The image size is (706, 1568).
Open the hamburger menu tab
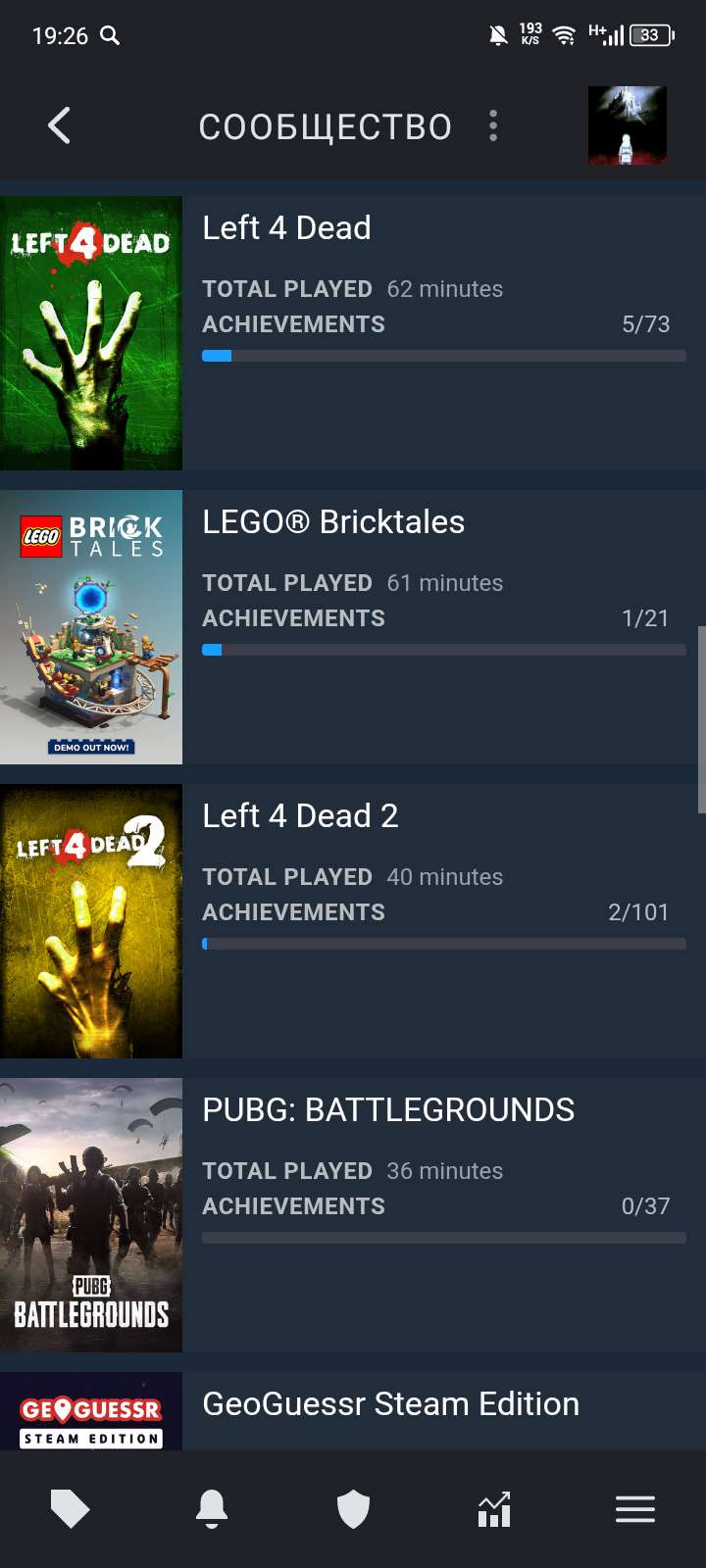635,1509
